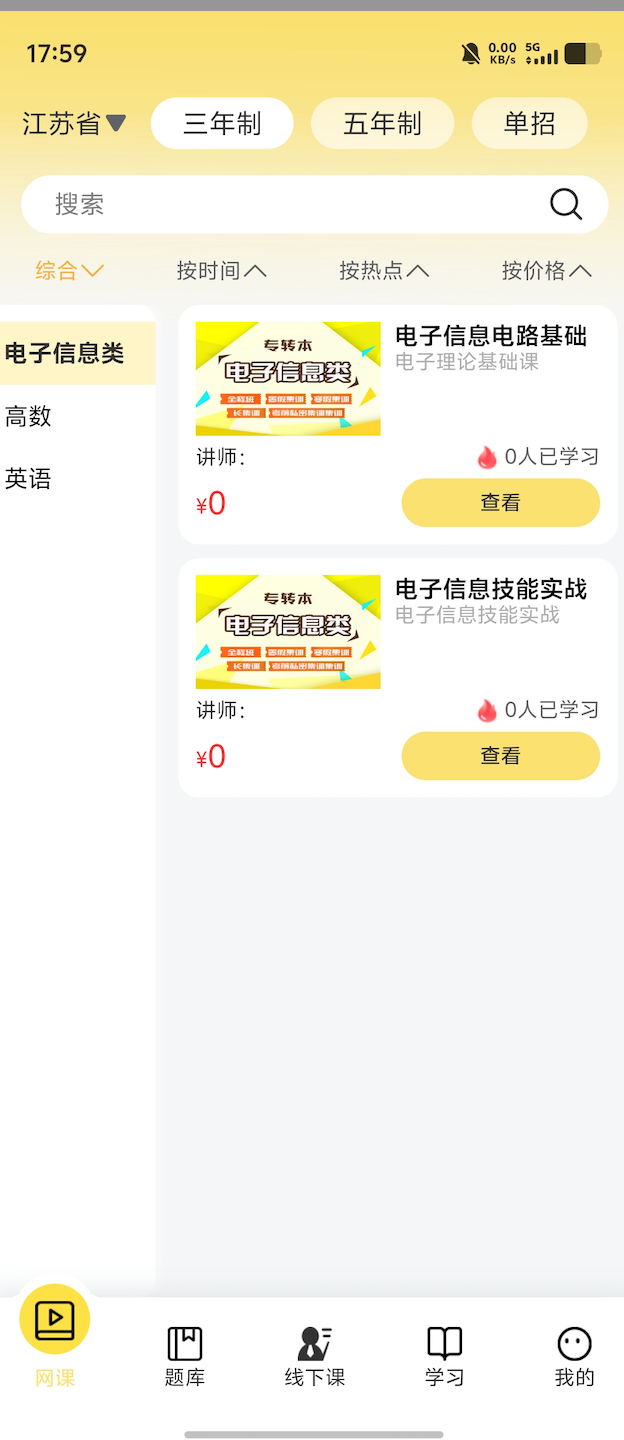Viewport: 624px width, 1440px height.
Task: Show the 高数 category
Action: tap(29, 416)
